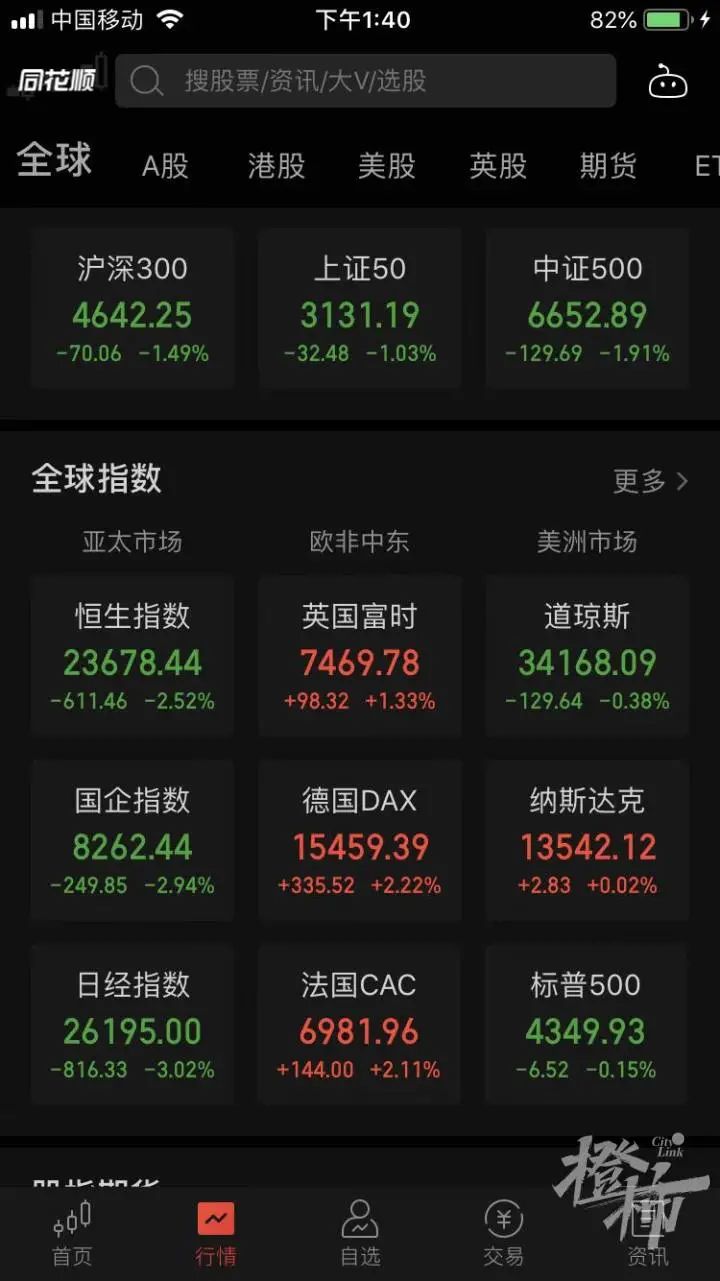
Task: Open the robot assistant icon
Action: 668,81
